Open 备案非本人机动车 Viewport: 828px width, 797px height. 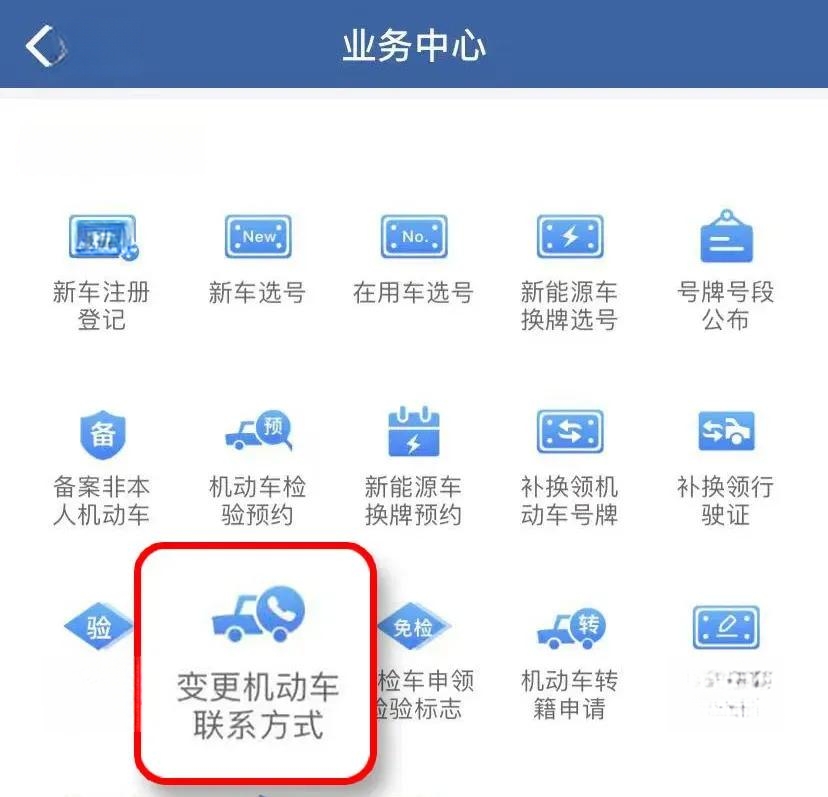point(101,464)
